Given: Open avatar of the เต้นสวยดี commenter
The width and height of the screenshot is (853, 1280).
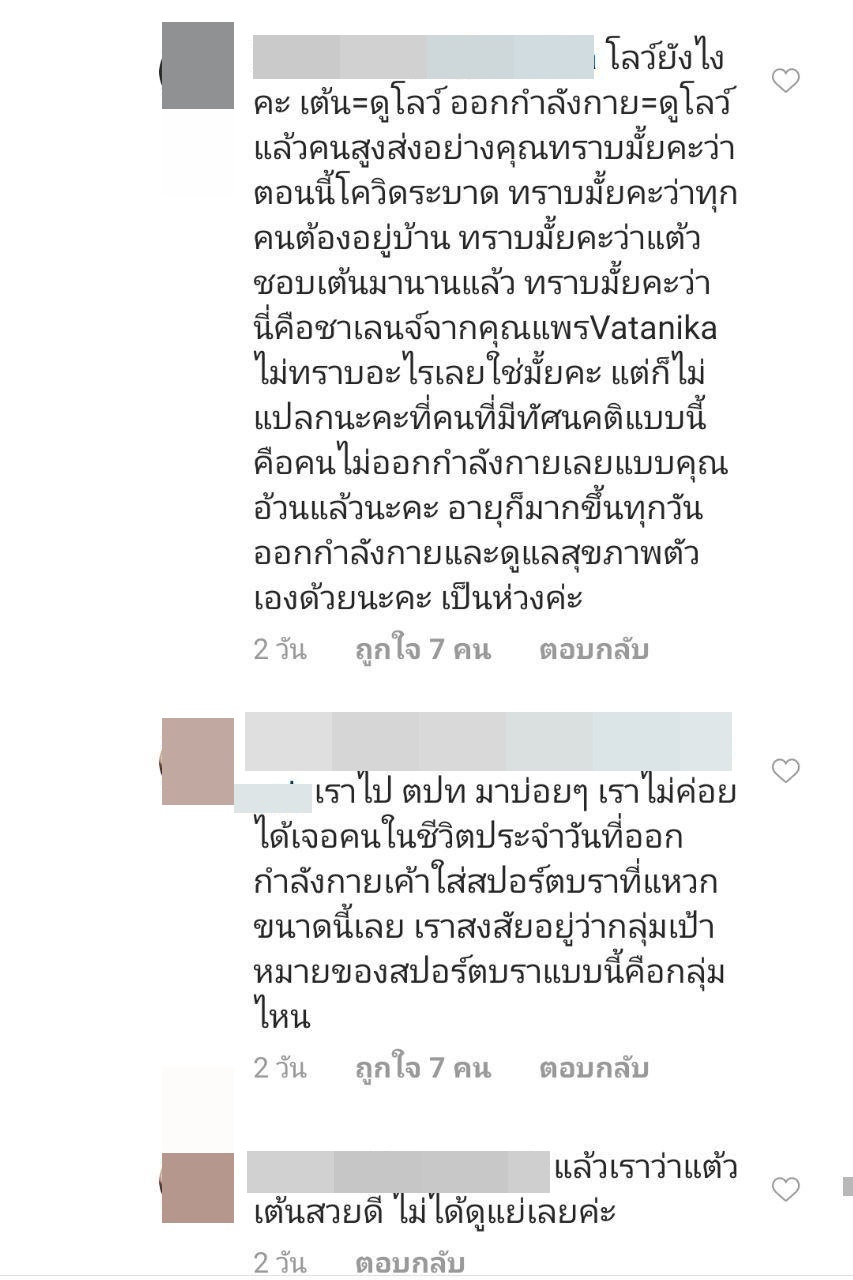Looking at the screenshot, I should point(198,1187).
